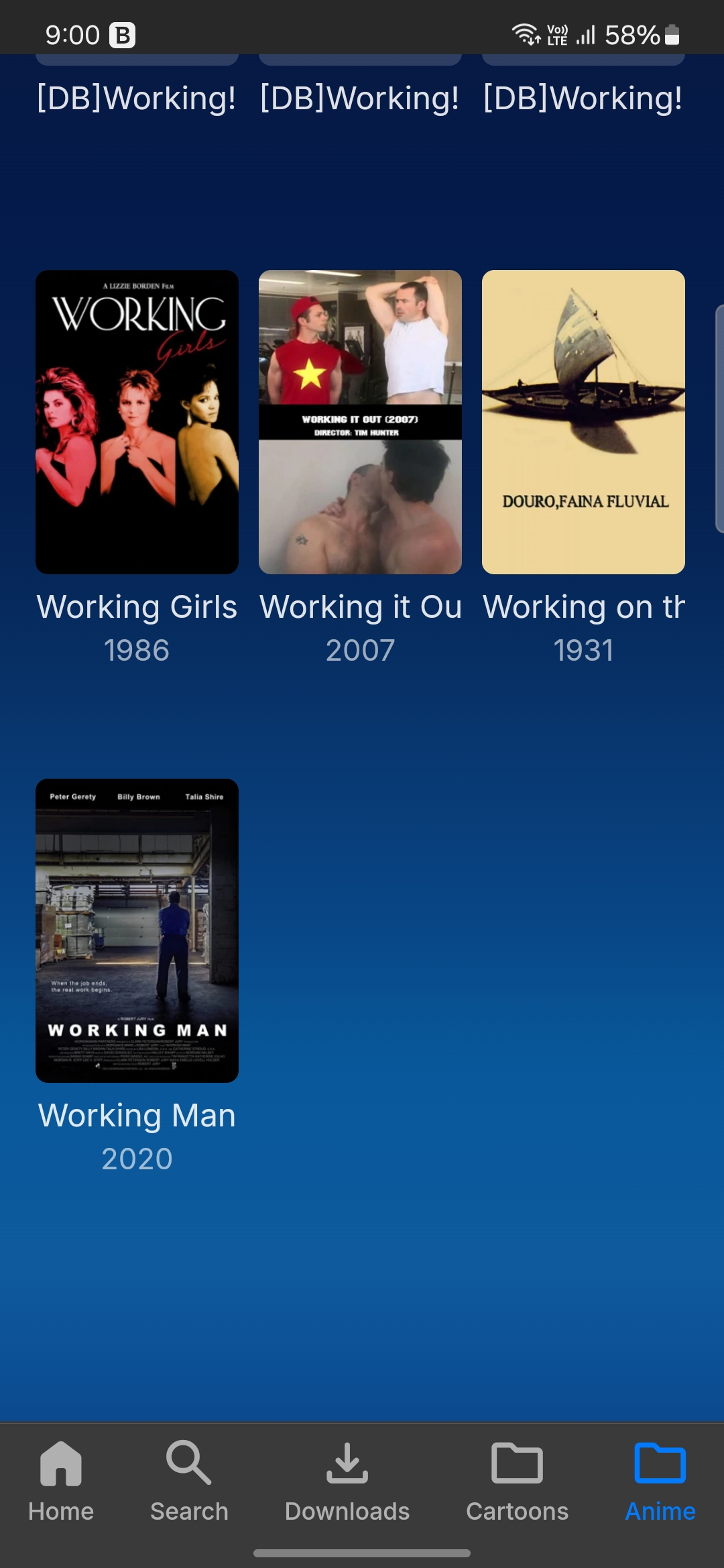Open the Working it Out 2007 movie
This screenshot has width=724, height=1568.
(x=360, y=422)
